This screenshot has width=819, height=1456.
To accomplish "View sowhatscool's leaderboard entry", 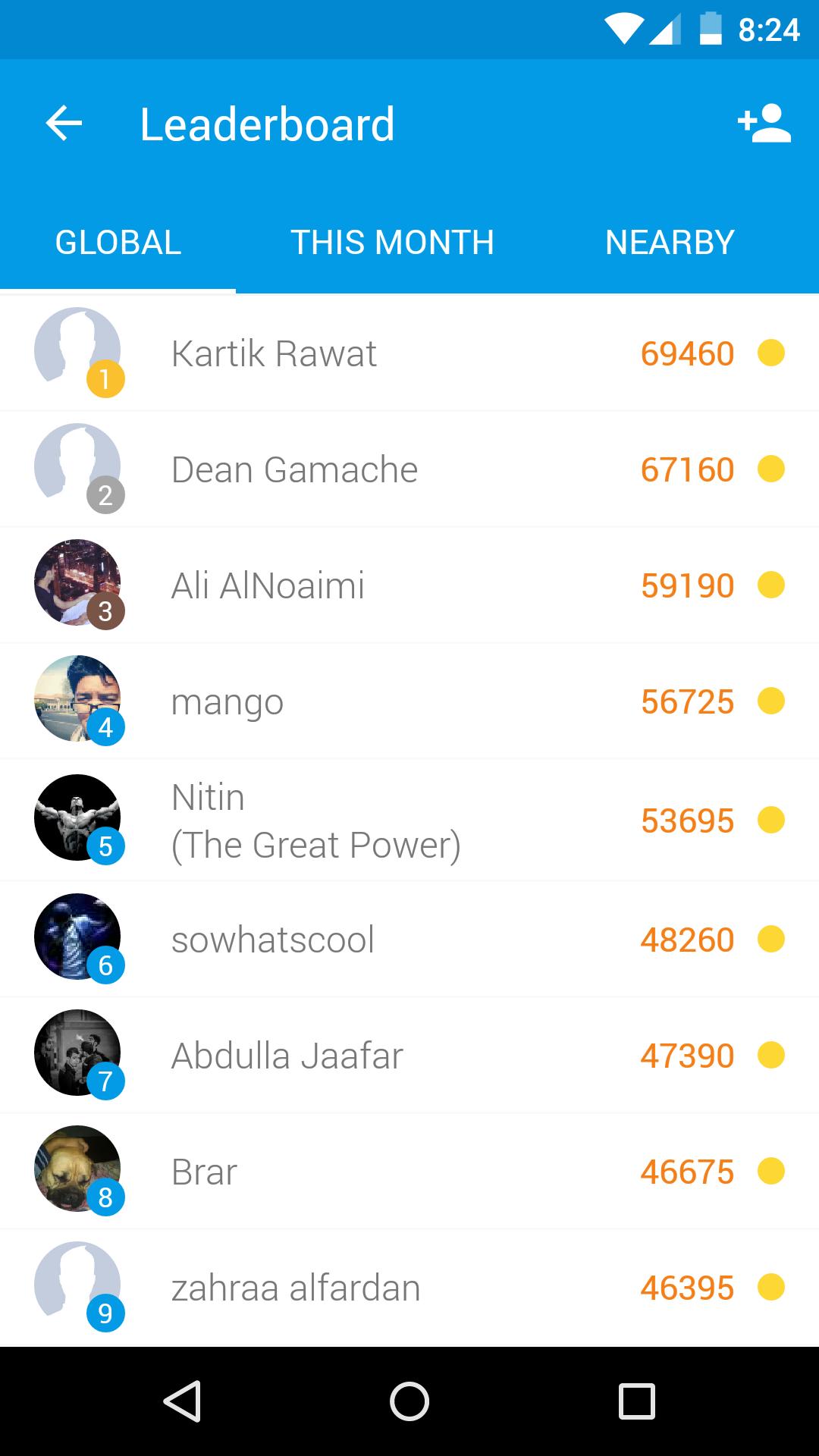I will click(x=409, y=940).
